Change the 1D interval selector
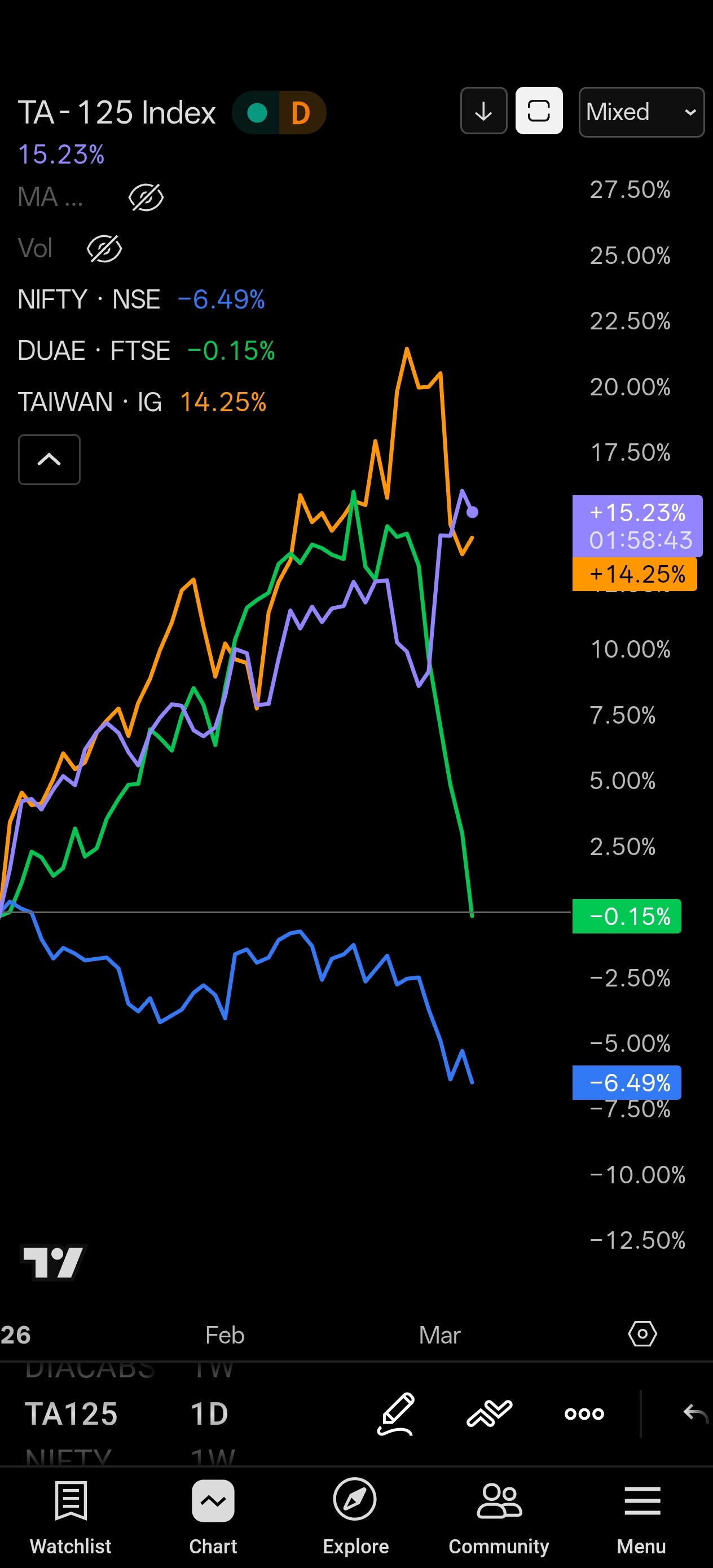The width and height of the screenshot is (713, 1568). [x=209, y=1413]
